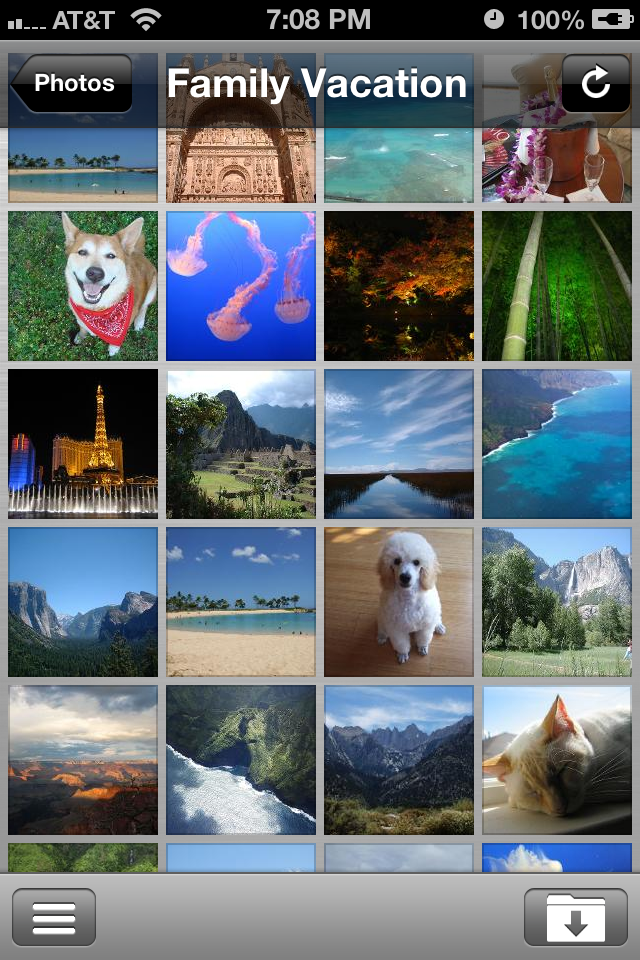
Task: Open the valley with granite cliffs photo
Action: [x=83, y=602]
